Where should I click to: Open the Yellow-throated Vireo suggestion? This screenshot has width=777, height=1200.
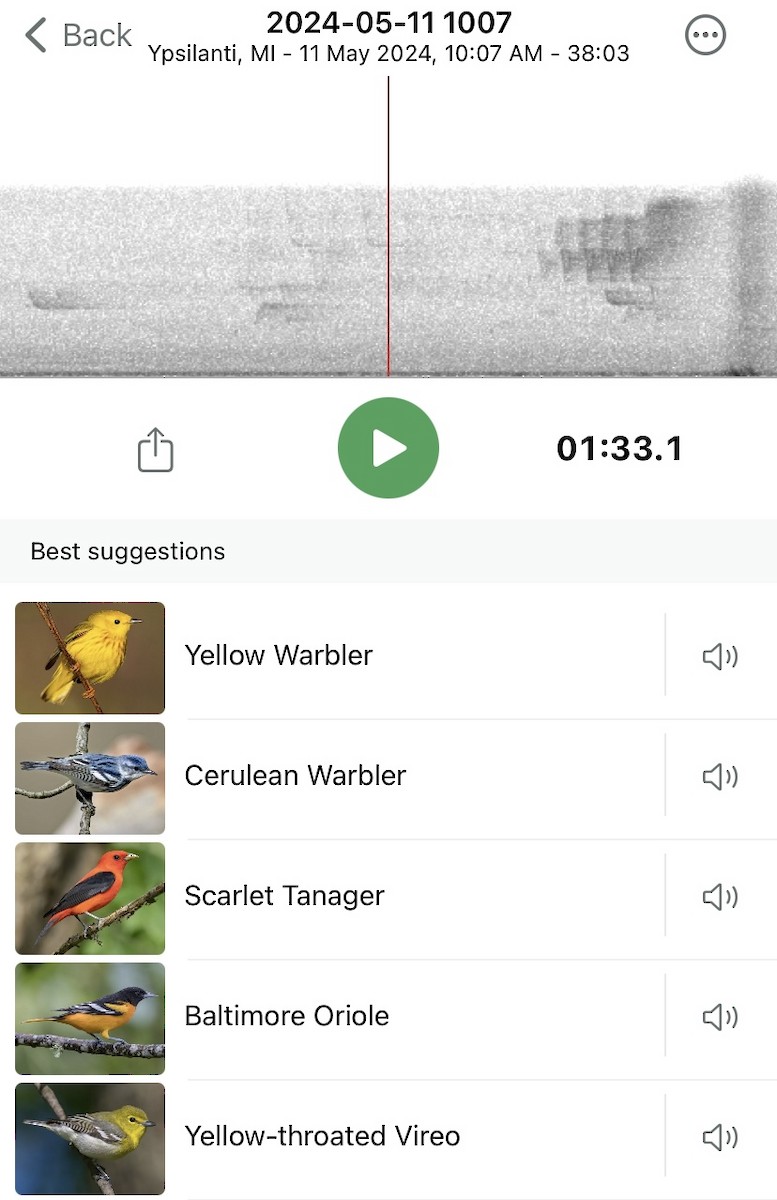point(322,1136)
